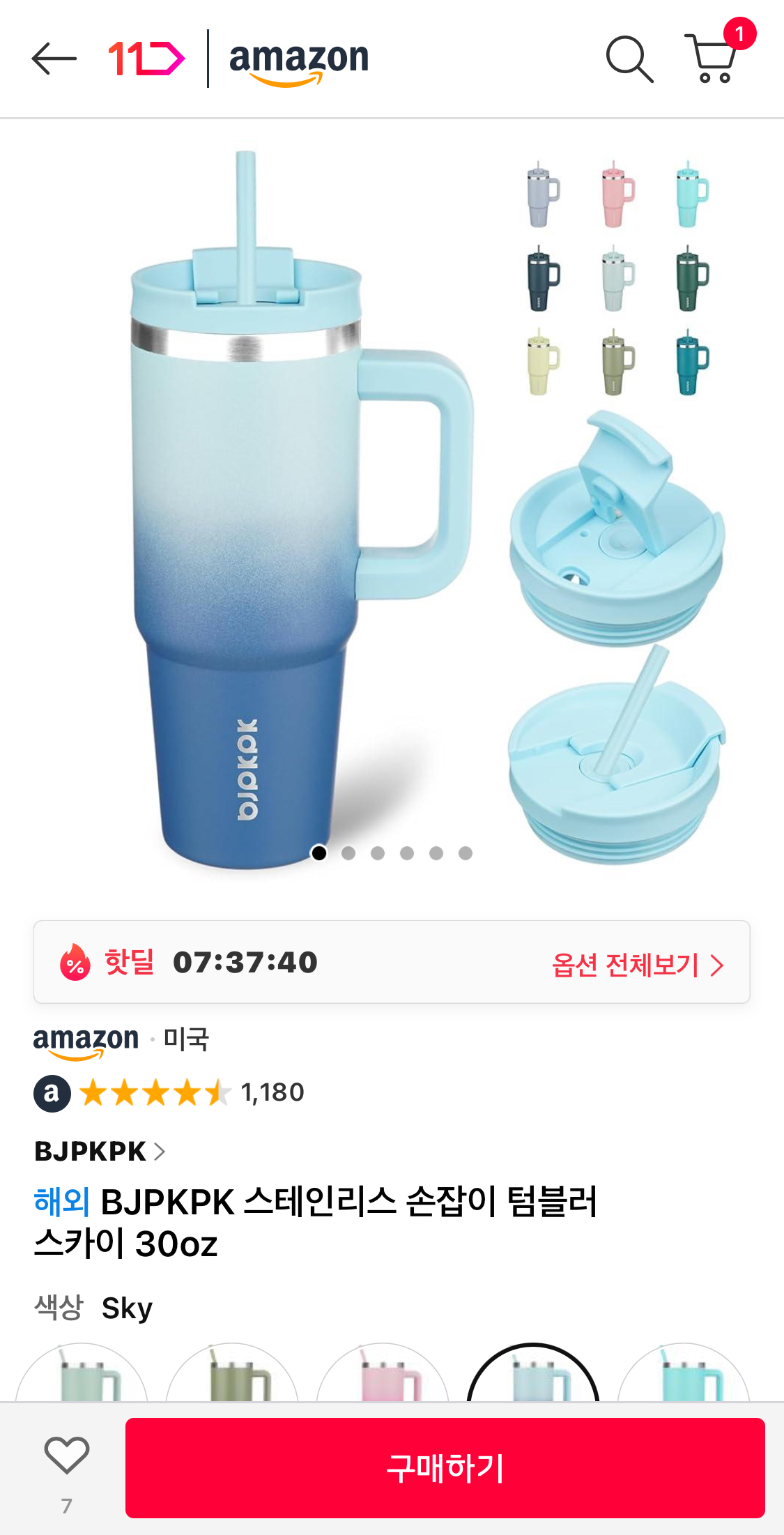Image resolution: width=784 pixels, height=1535 pixels.
Task: Tap the red 구매하기 button
Action: (x=445, y=1467)
